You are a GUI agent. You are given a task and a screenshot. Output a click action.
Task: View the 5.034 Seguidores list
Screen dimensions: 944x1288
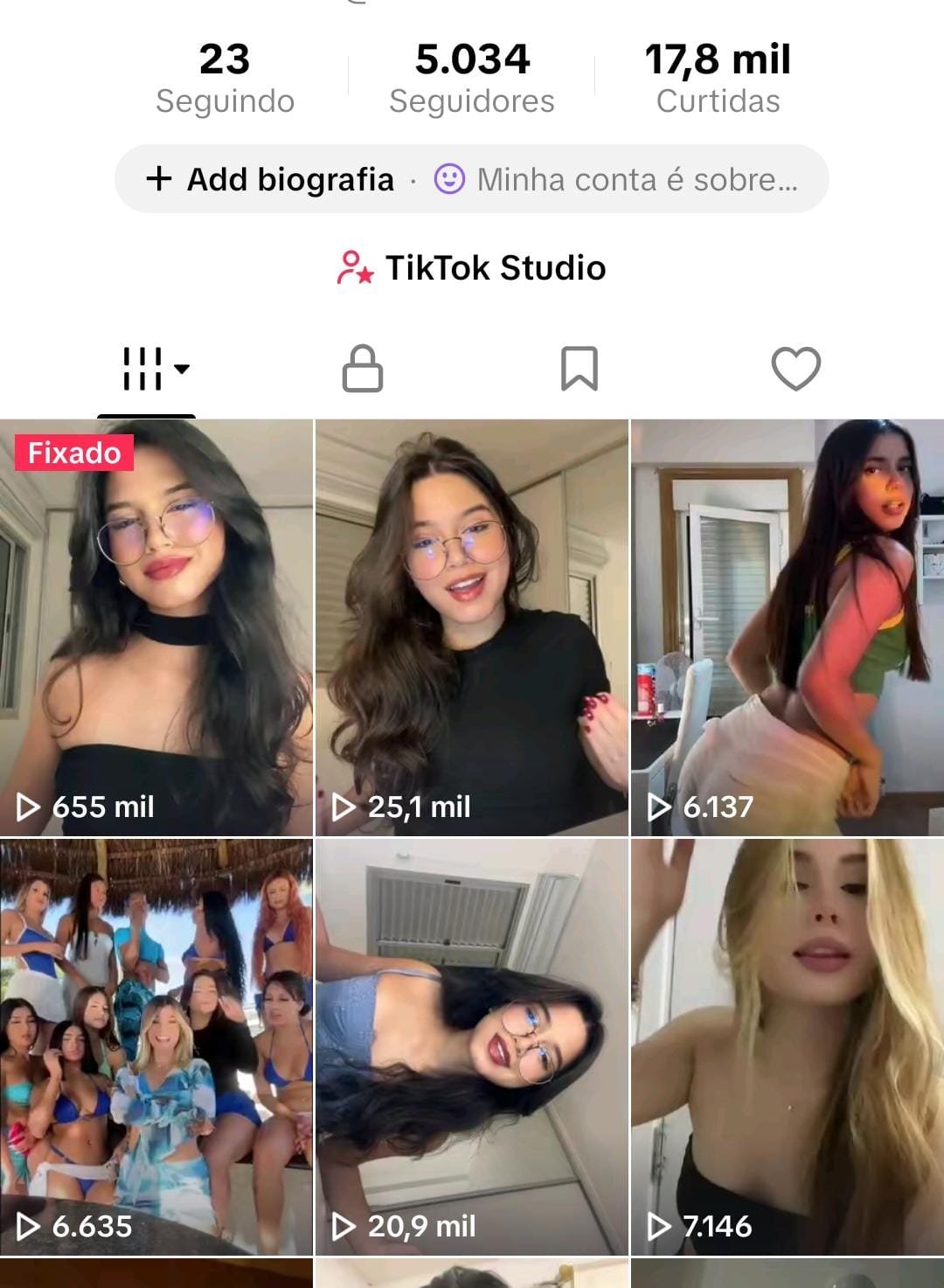(x=471, y=78)
